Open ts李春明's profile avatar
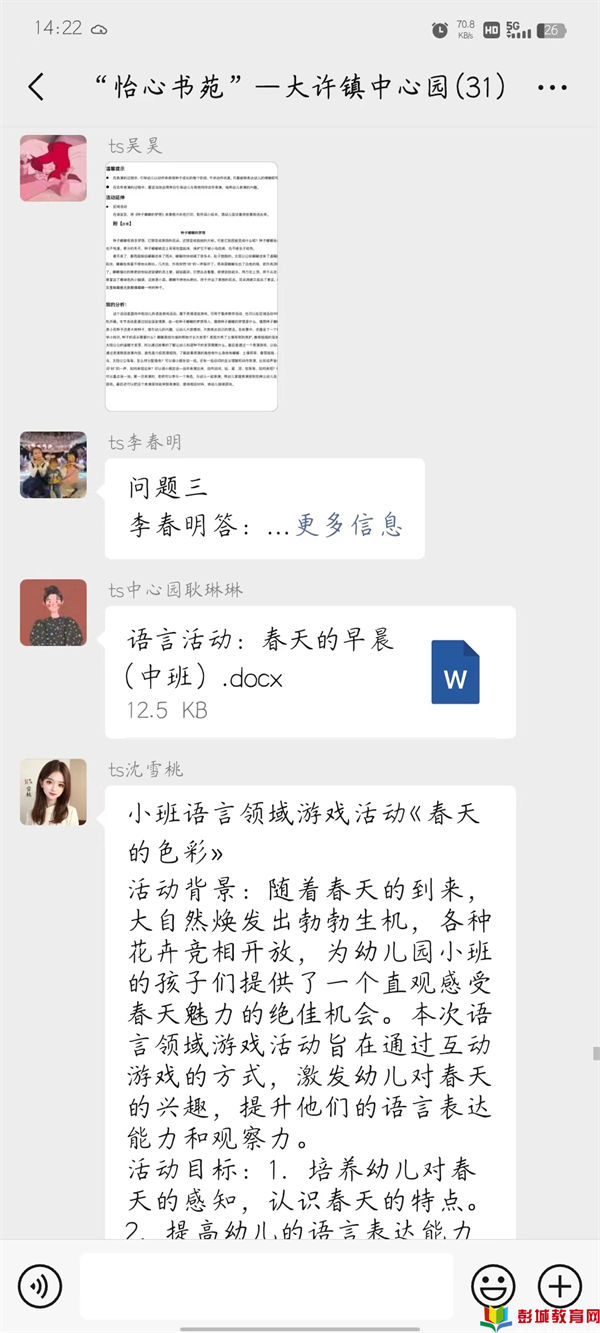 coord(53,465)
